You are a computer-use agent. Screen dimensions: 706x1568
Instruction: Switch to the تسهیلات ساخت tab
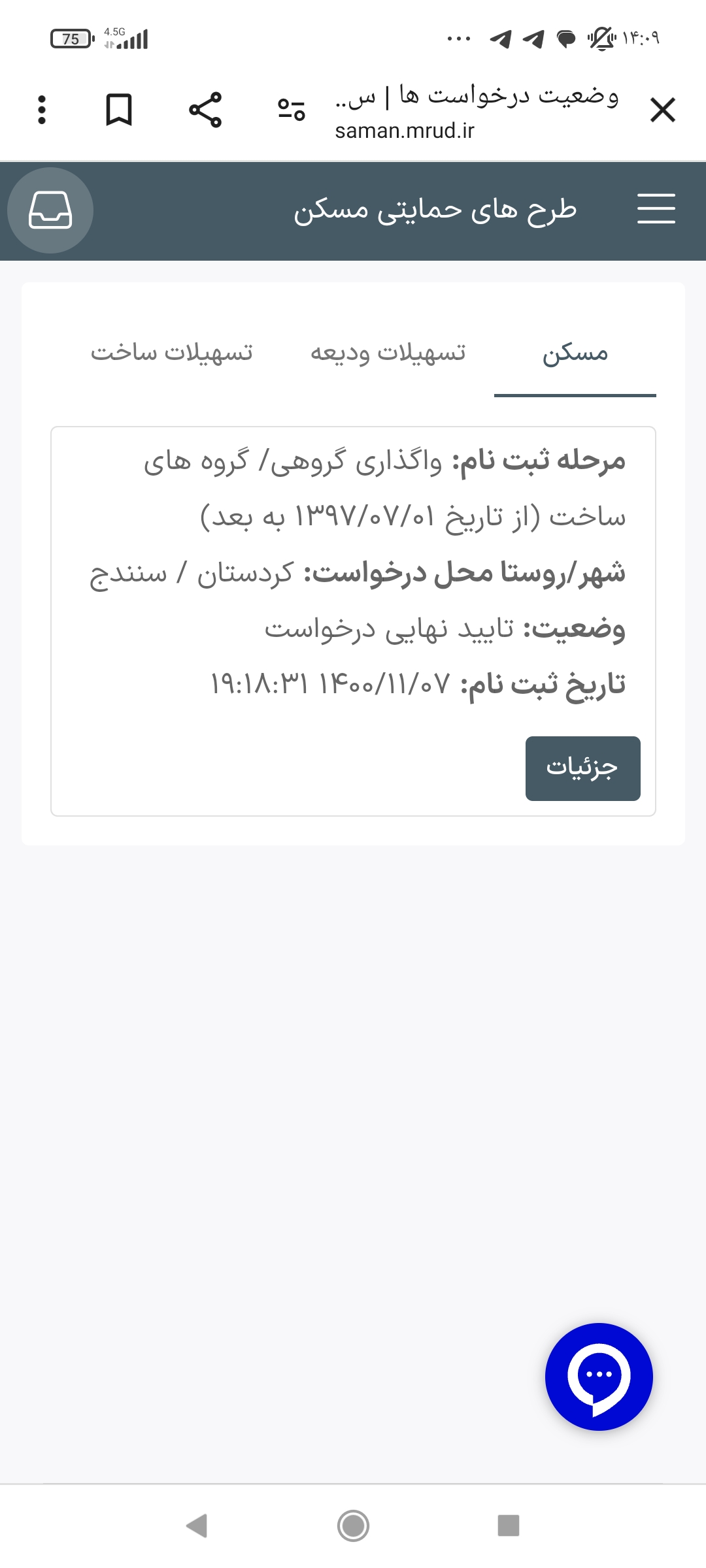click(x=171, y=353)
